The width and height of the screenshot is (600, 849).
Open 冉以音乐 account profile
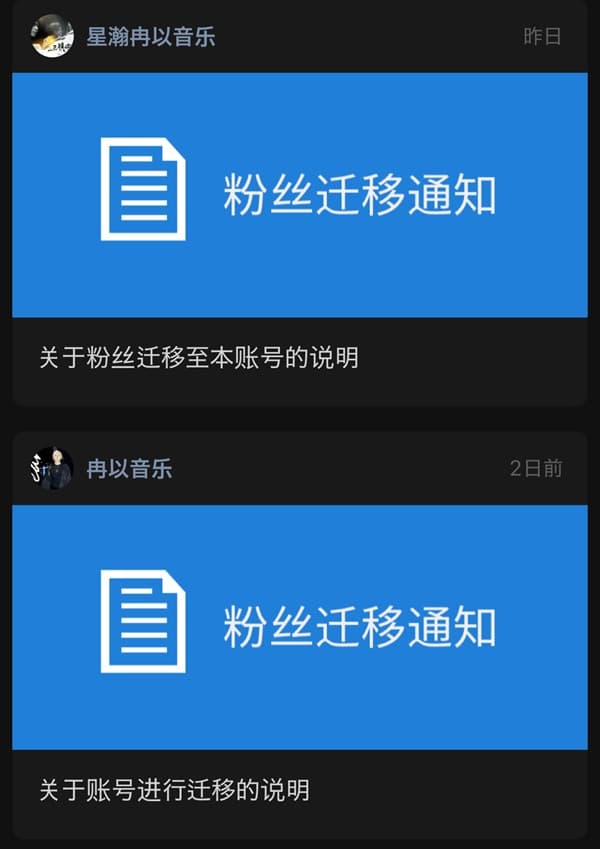click(129, 469)
